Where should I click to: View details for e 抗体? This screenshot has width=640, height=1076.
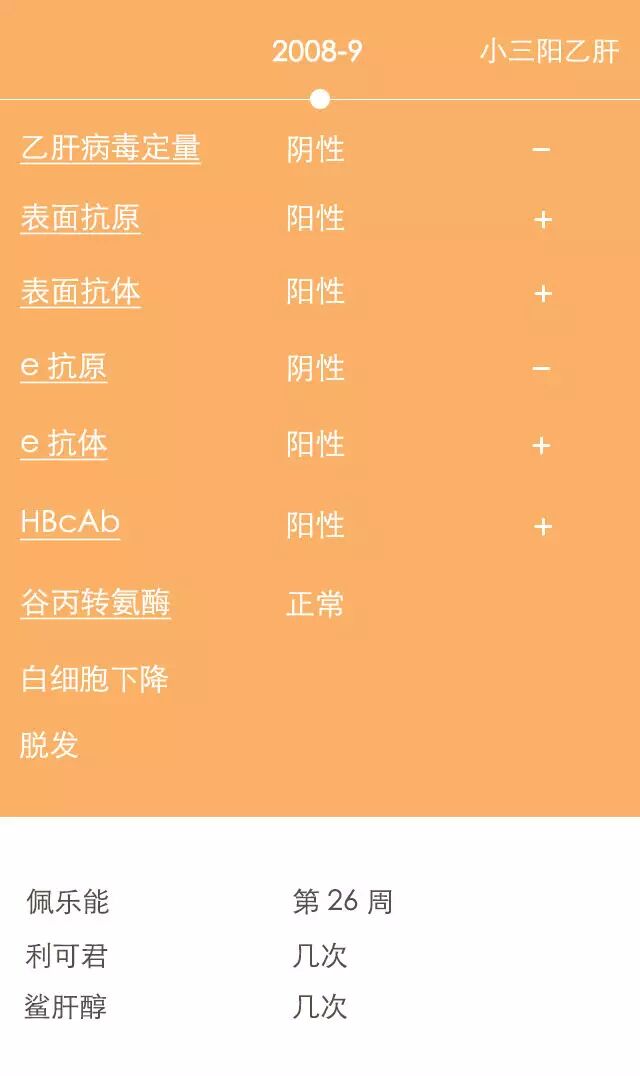click(63, 444)
